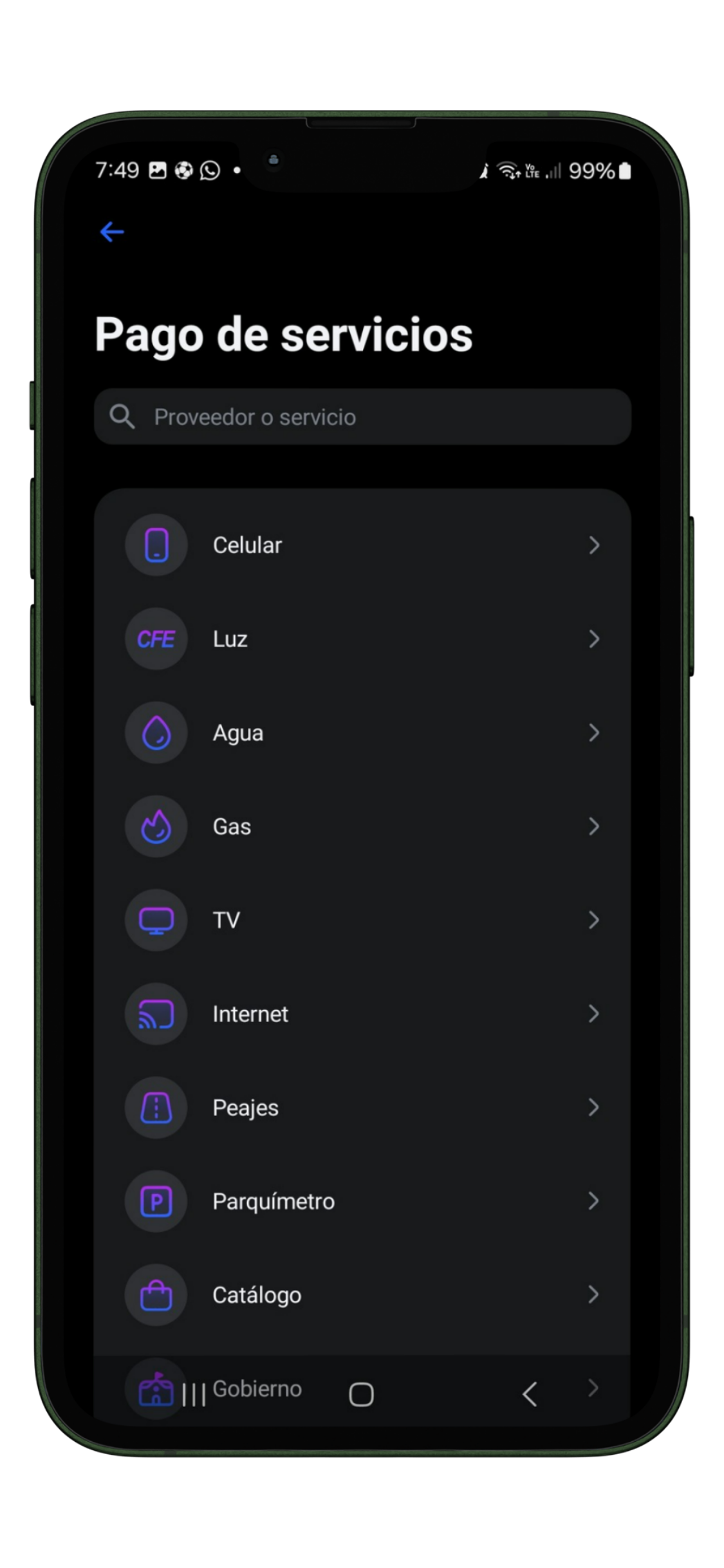Tap the system home button

(x=361, y=1395)
